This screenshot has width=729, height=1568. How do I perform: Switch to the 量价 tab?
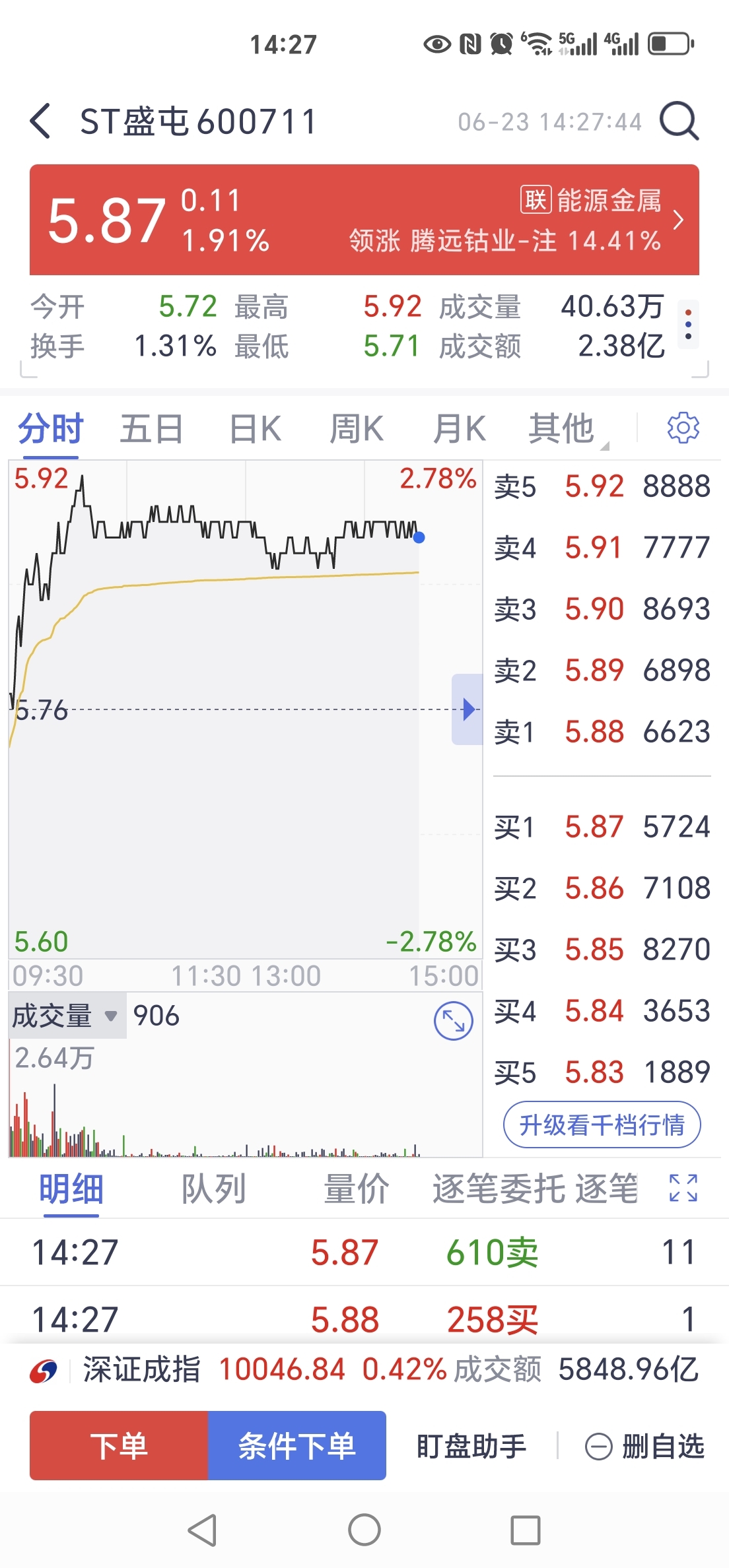click(357, 1189)
